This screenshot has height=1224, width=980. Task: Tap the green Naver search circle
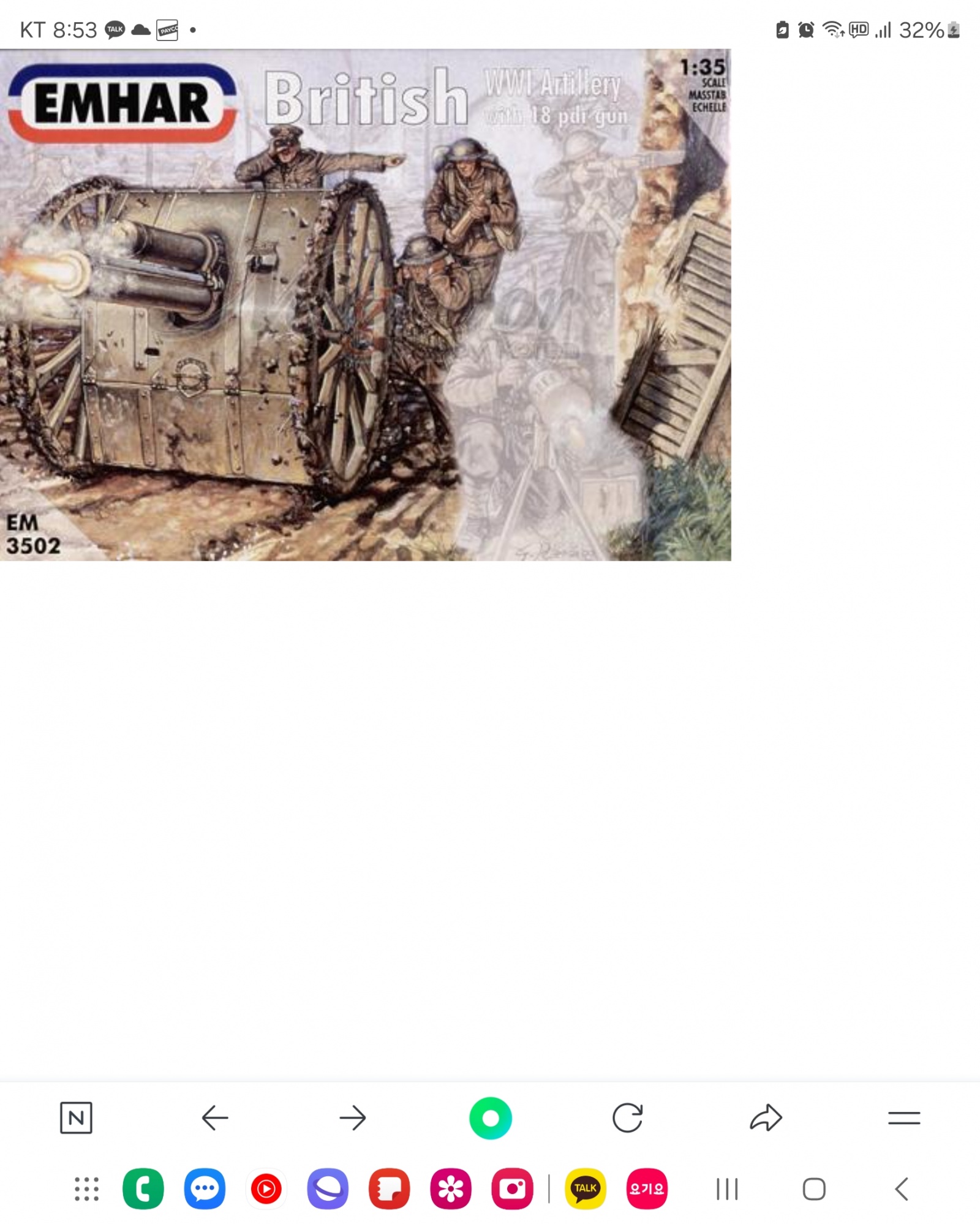[x=490, y=1117]
